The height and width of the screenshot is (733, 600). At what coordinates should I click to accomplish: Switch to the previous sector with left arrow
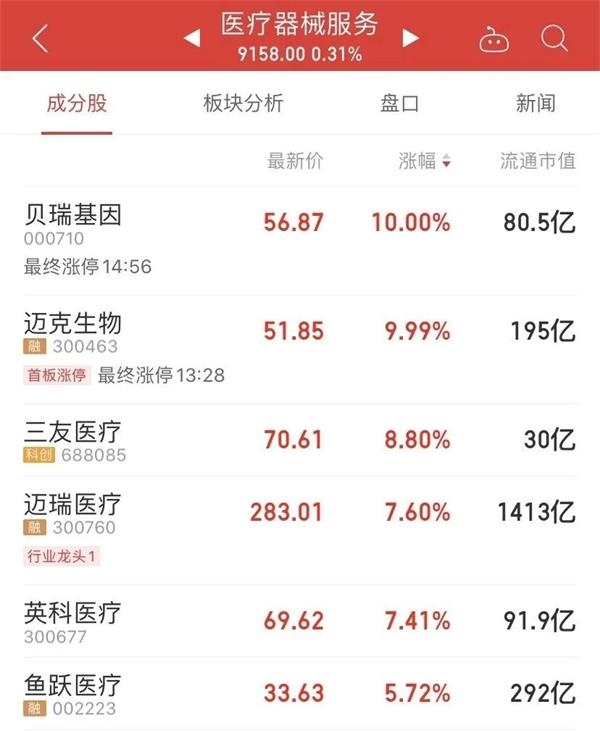[191, 38]
